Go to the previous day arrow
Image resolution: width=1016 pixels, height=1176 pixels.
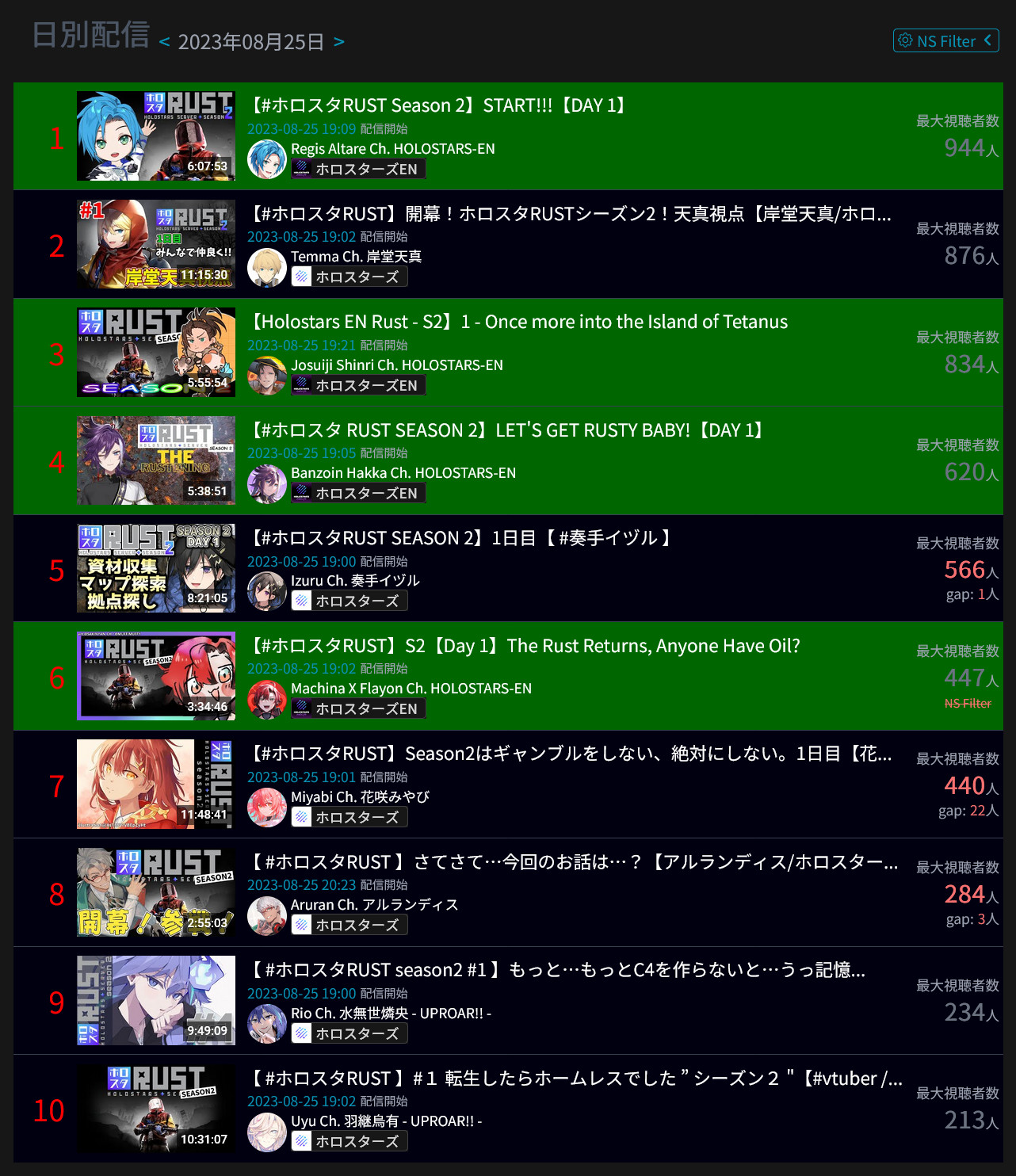(x=165, y=42)
